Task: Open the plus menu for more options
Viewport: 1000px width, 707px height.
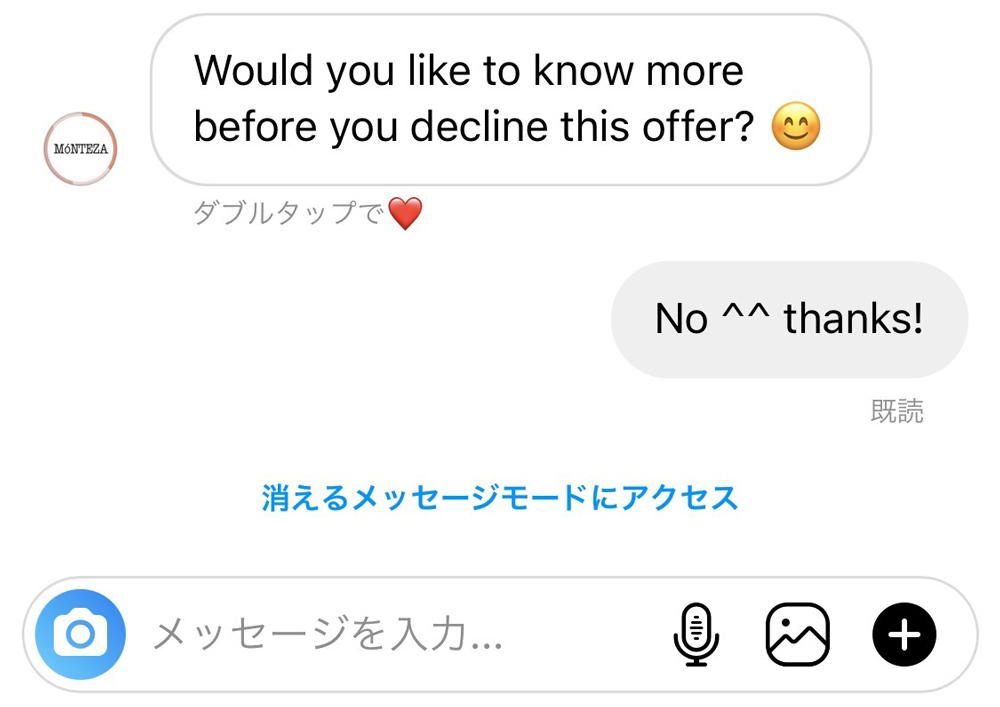Action: tap(904, 634)
